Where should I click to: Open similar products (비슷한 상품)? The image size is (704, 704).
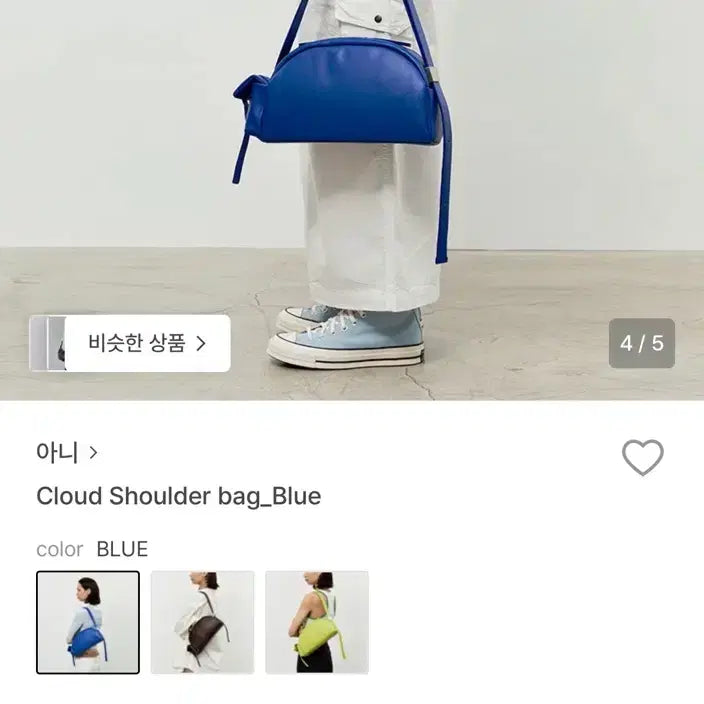146,344
